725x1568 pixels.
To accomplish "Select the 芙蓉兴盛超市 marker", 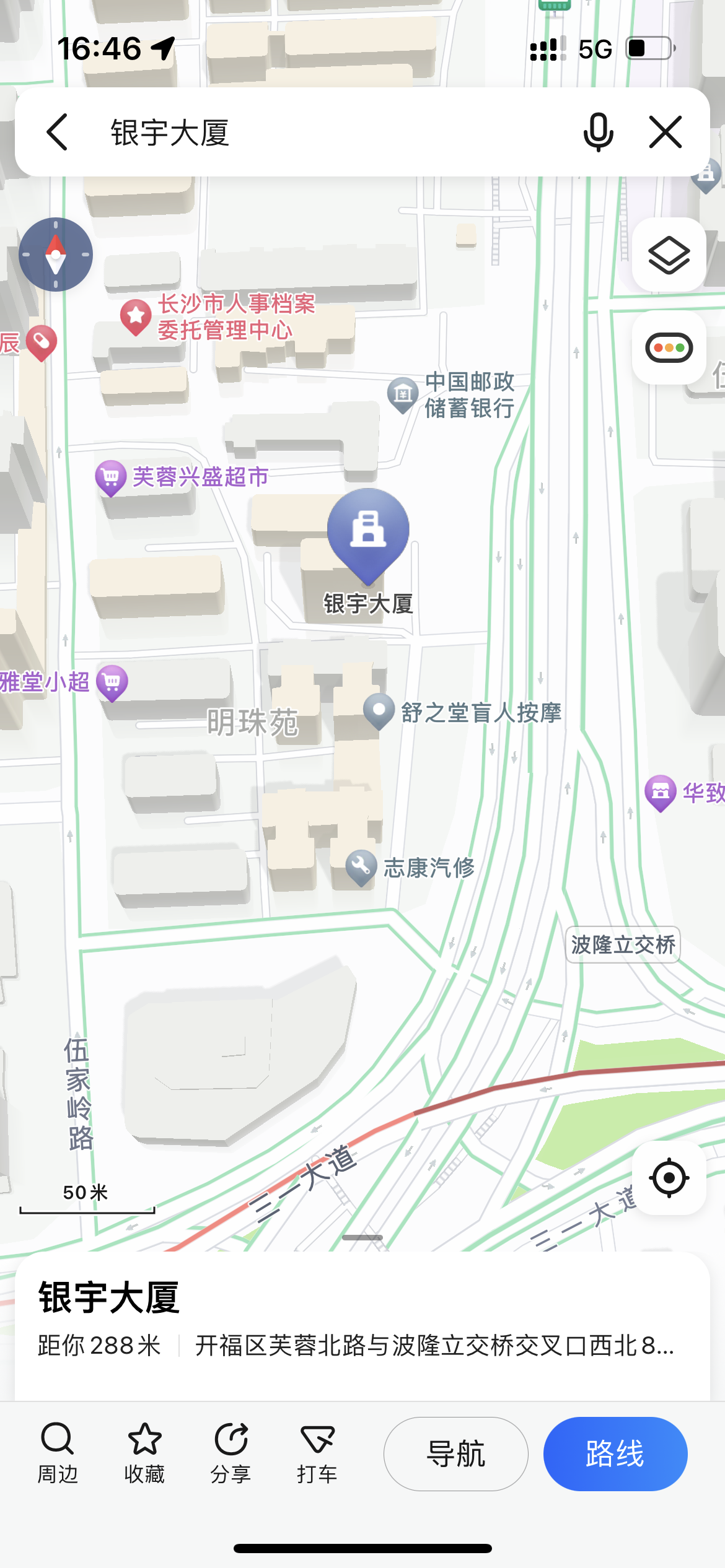I will point(111,477).
